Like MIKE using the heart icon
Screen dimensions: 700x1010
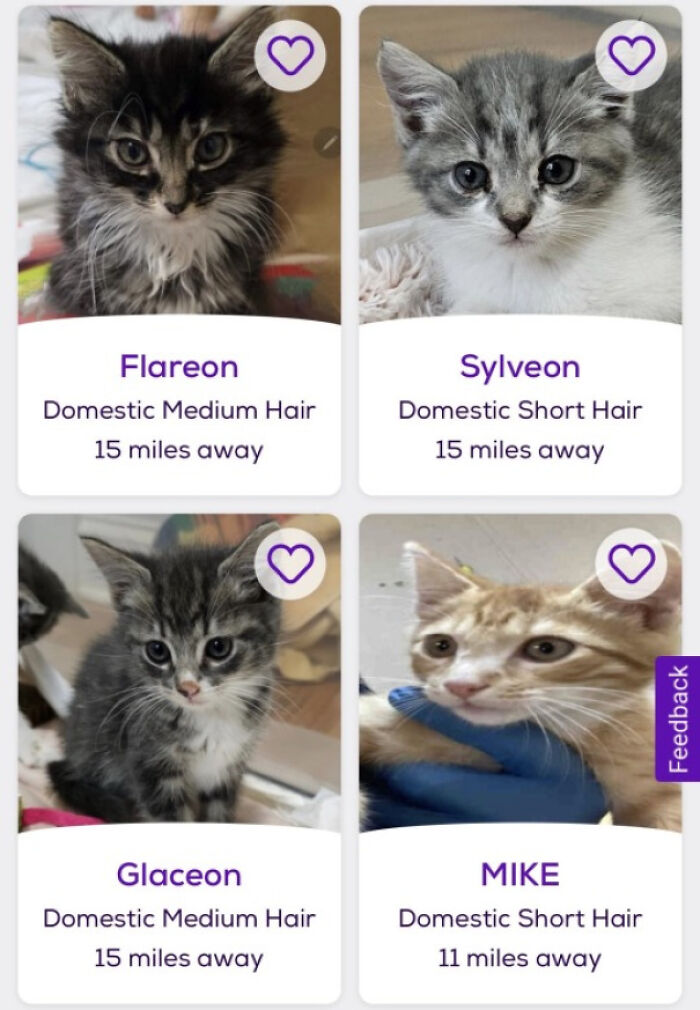coord(631,563)
